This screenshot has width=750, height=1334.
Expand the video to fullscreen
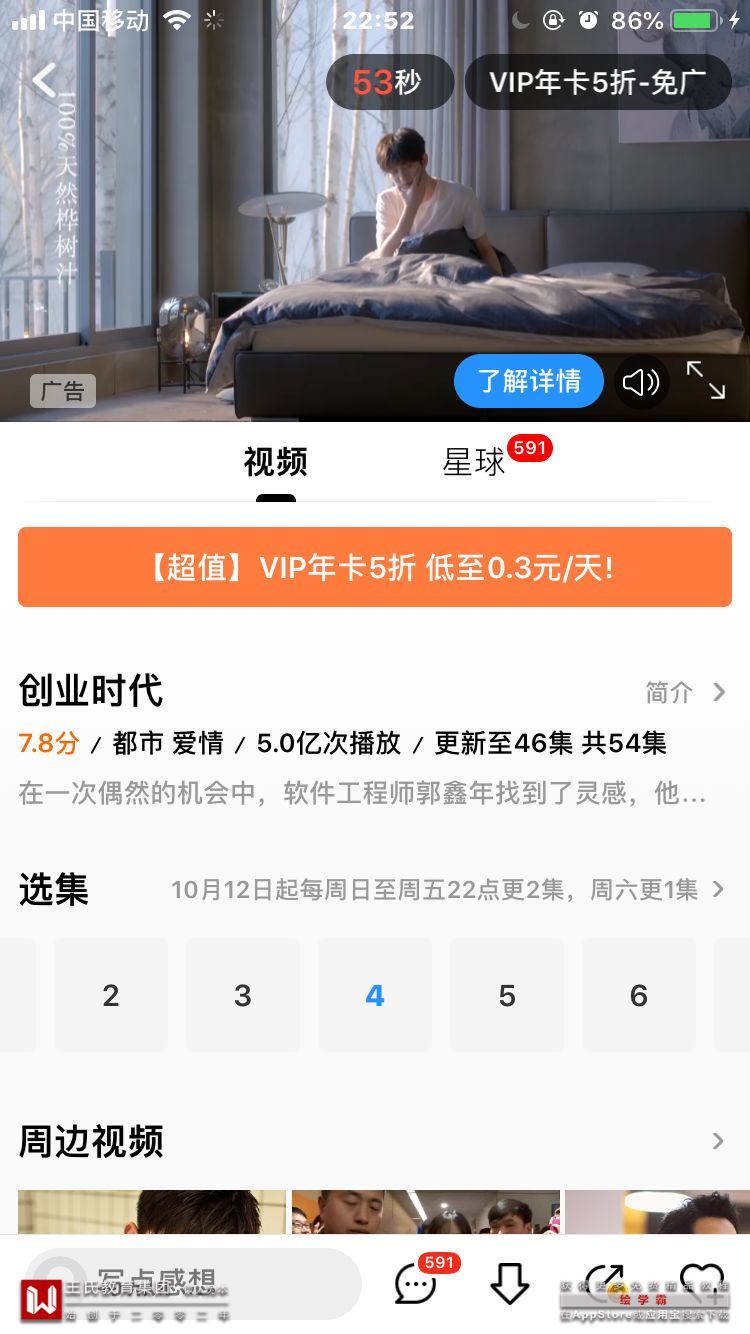tap(706, 381)
